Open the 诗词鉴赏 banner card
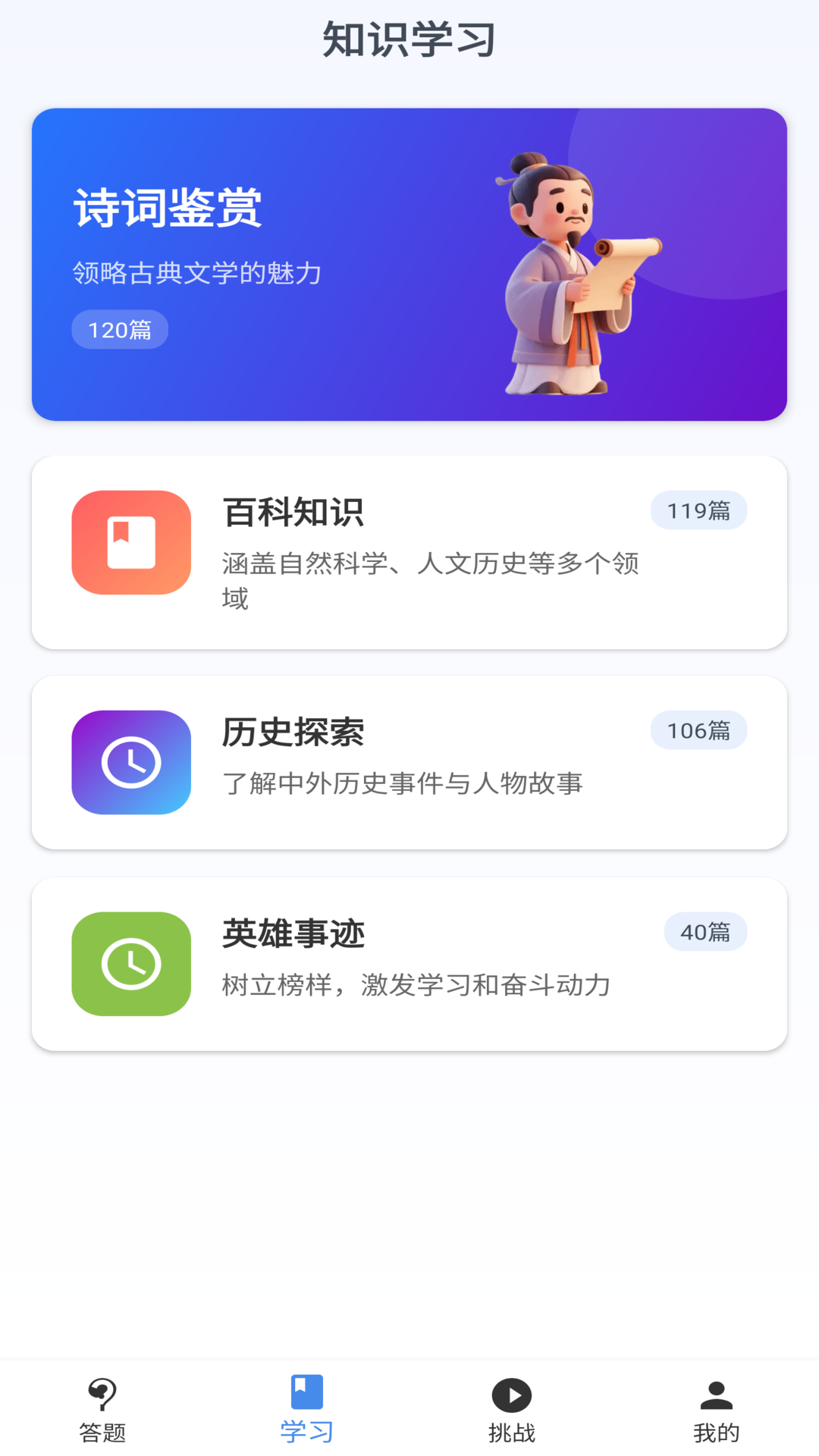Viewport: 819px width, 1456px height. 409,264
